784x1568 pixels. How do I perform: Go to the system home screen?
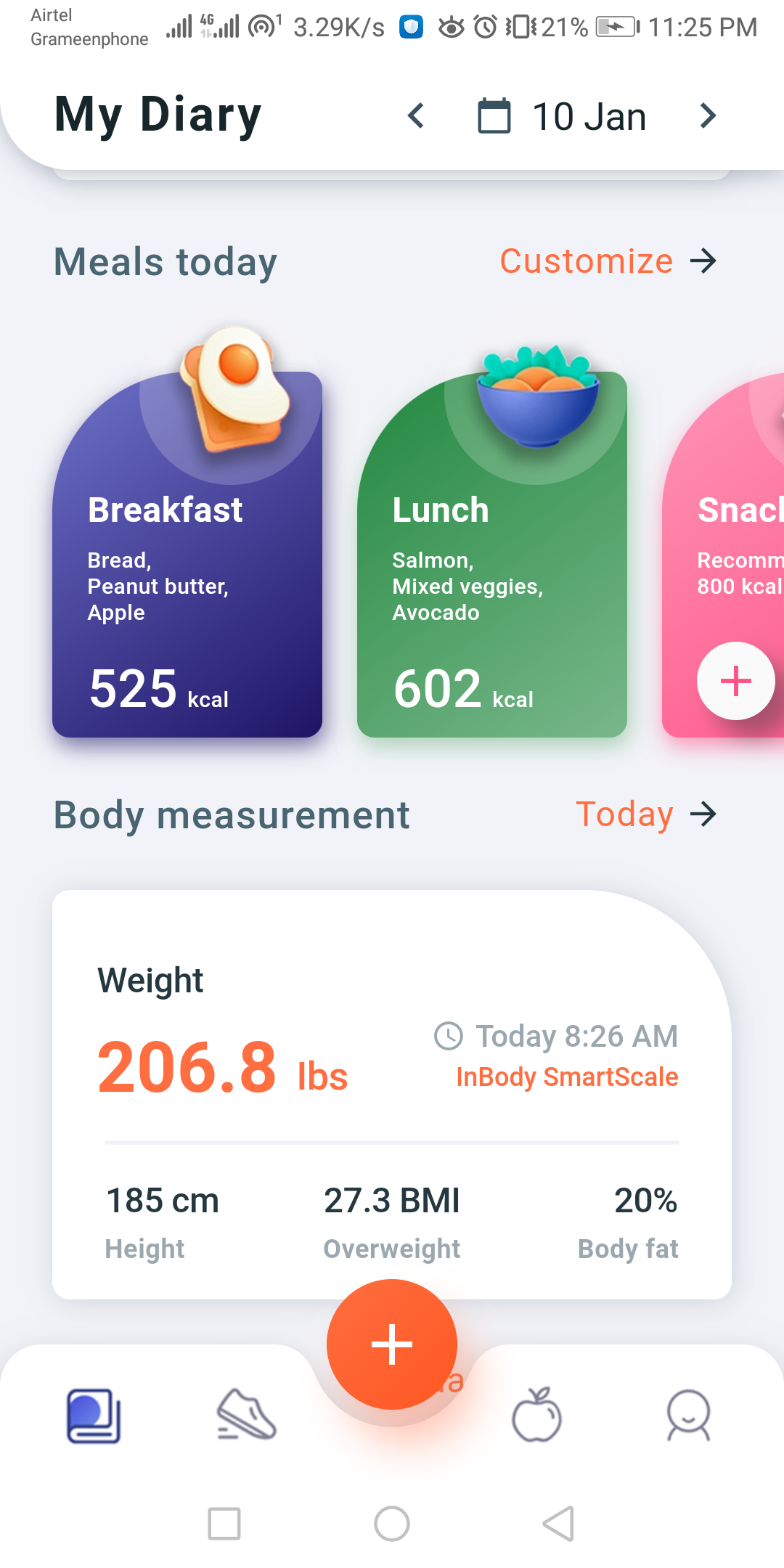point(392,1523)
